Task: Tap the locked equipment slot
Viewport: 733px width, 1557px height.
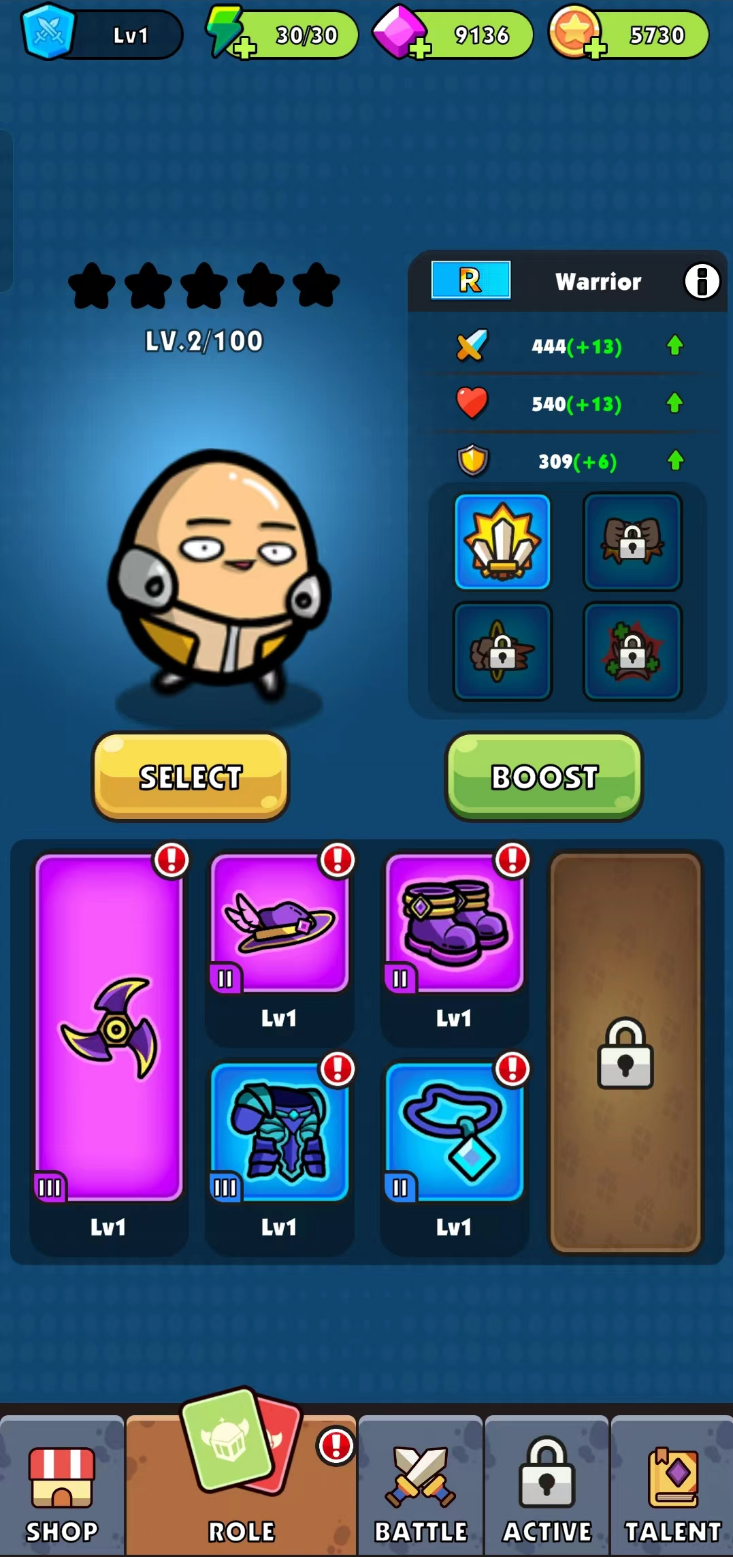Action: coord(626,1052)
